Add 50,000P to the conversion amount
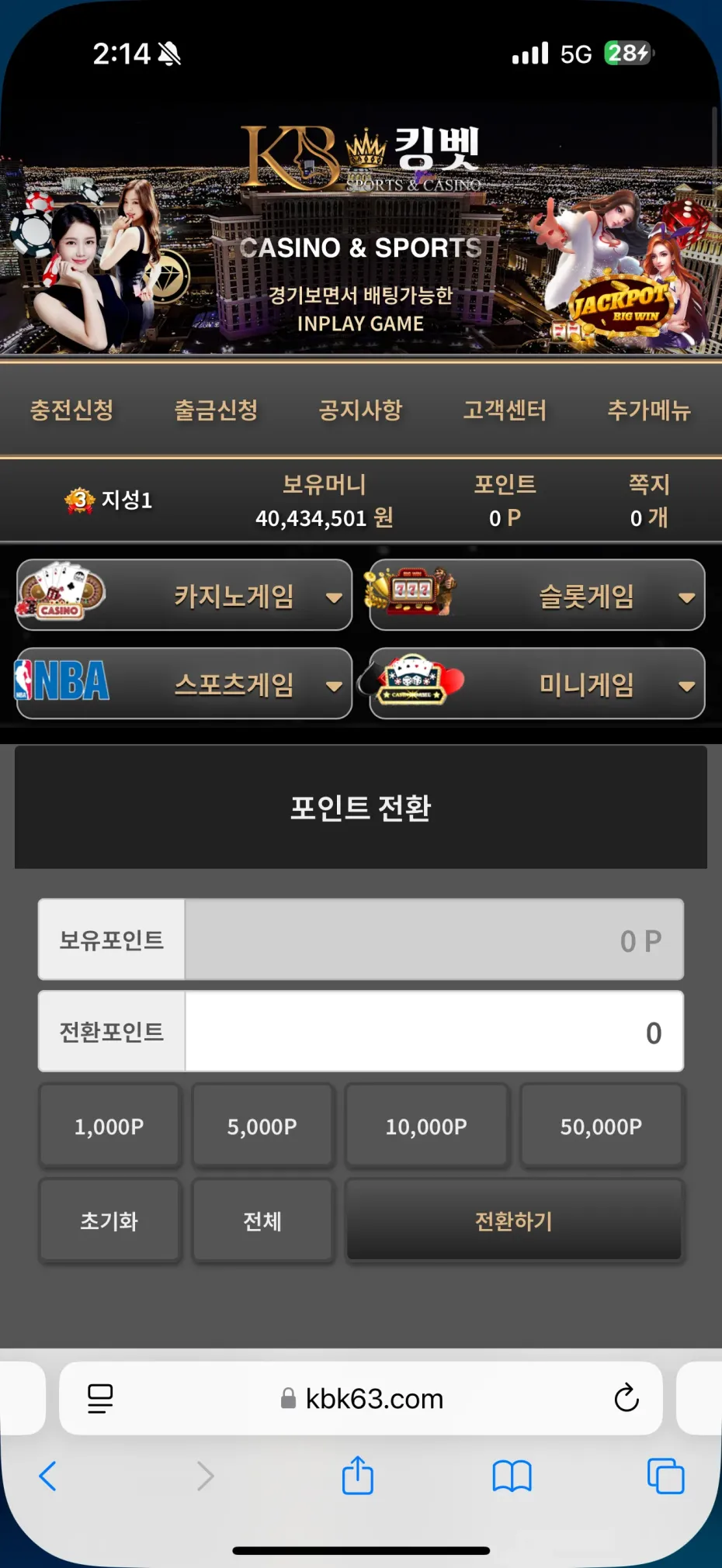The height and width of the screenshot is (1568, 722). tap(602, 1127)
